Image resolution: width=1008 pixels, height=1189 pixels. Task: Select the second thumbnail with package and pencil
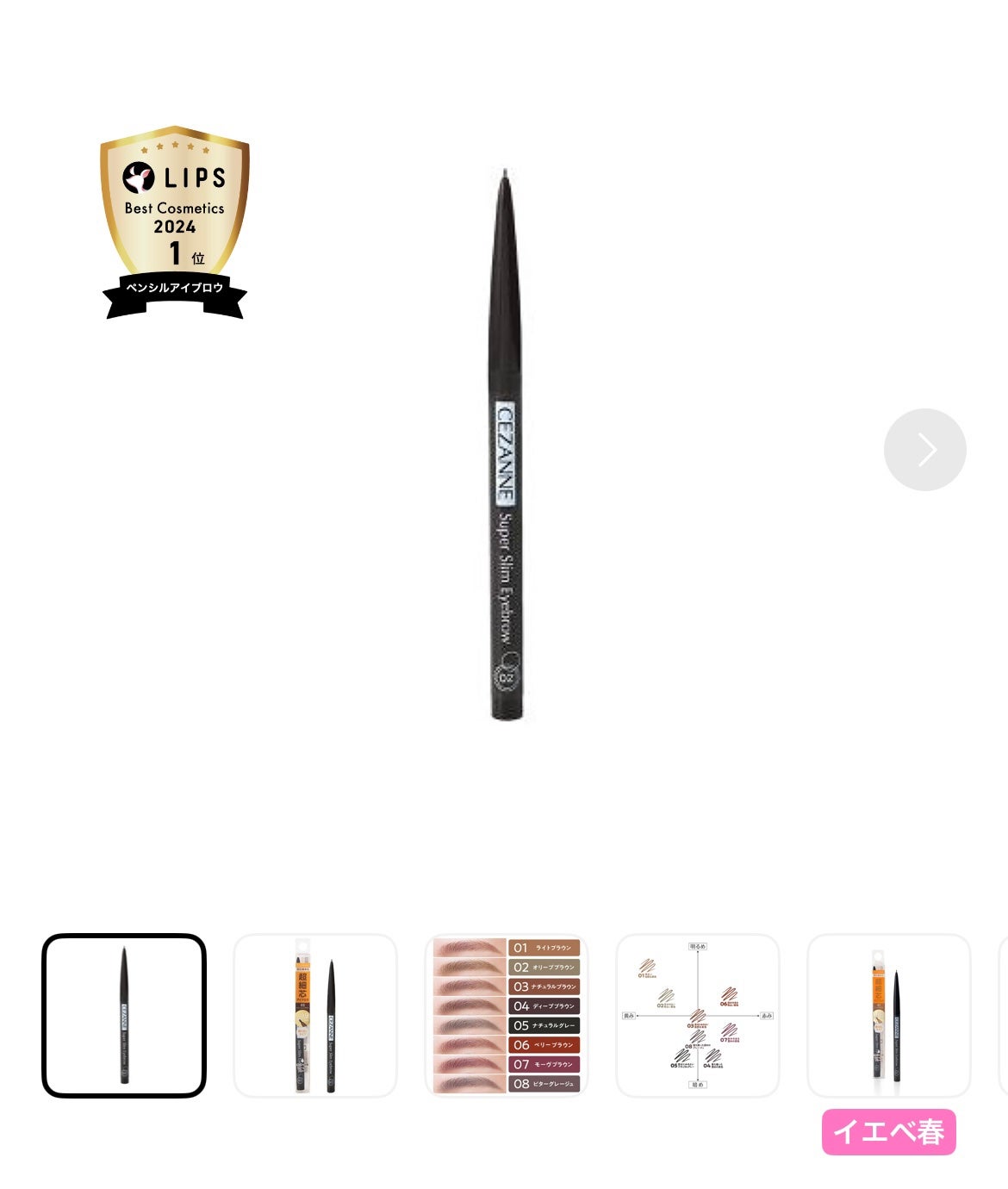point(315,1016)
